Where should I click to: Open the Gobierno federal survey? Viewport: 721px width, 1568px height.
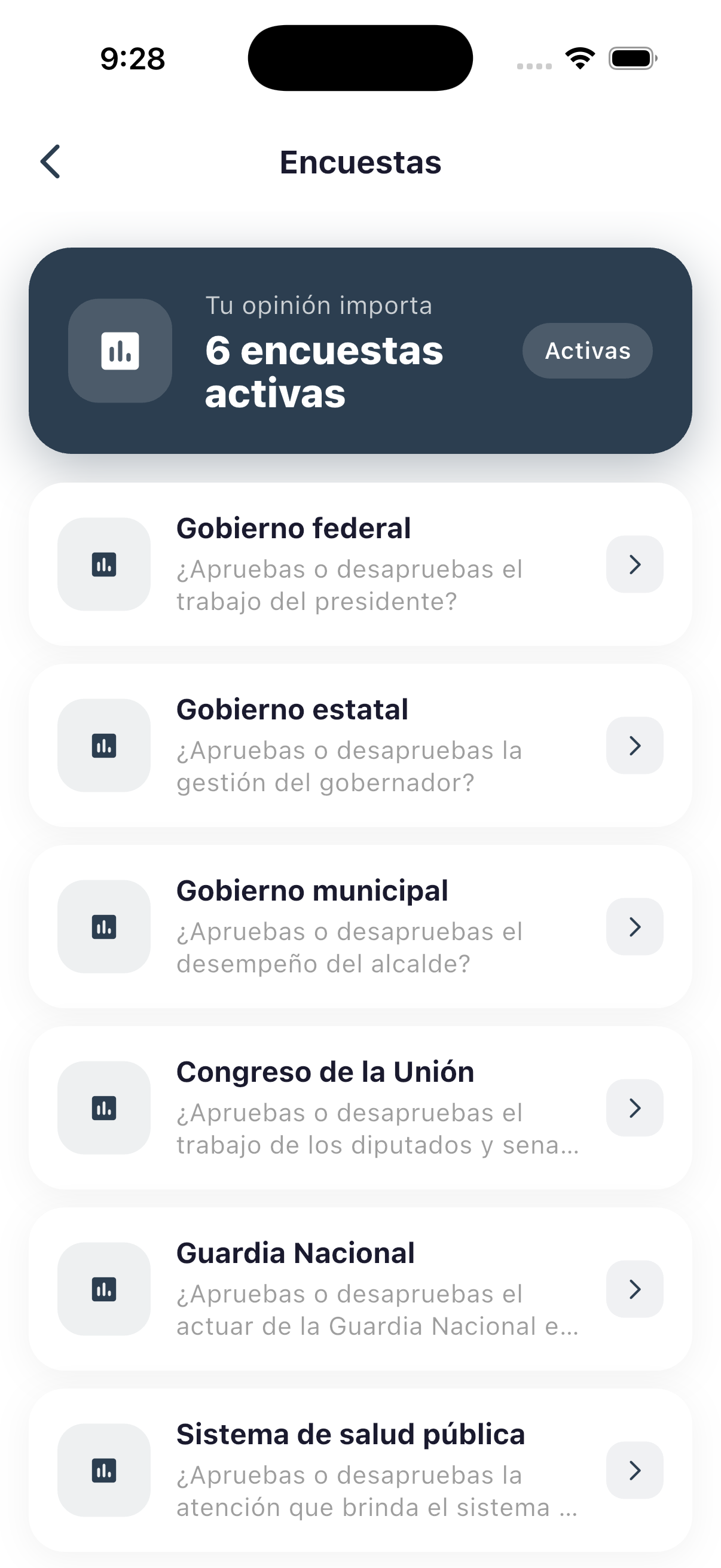[x=360, y=565]
